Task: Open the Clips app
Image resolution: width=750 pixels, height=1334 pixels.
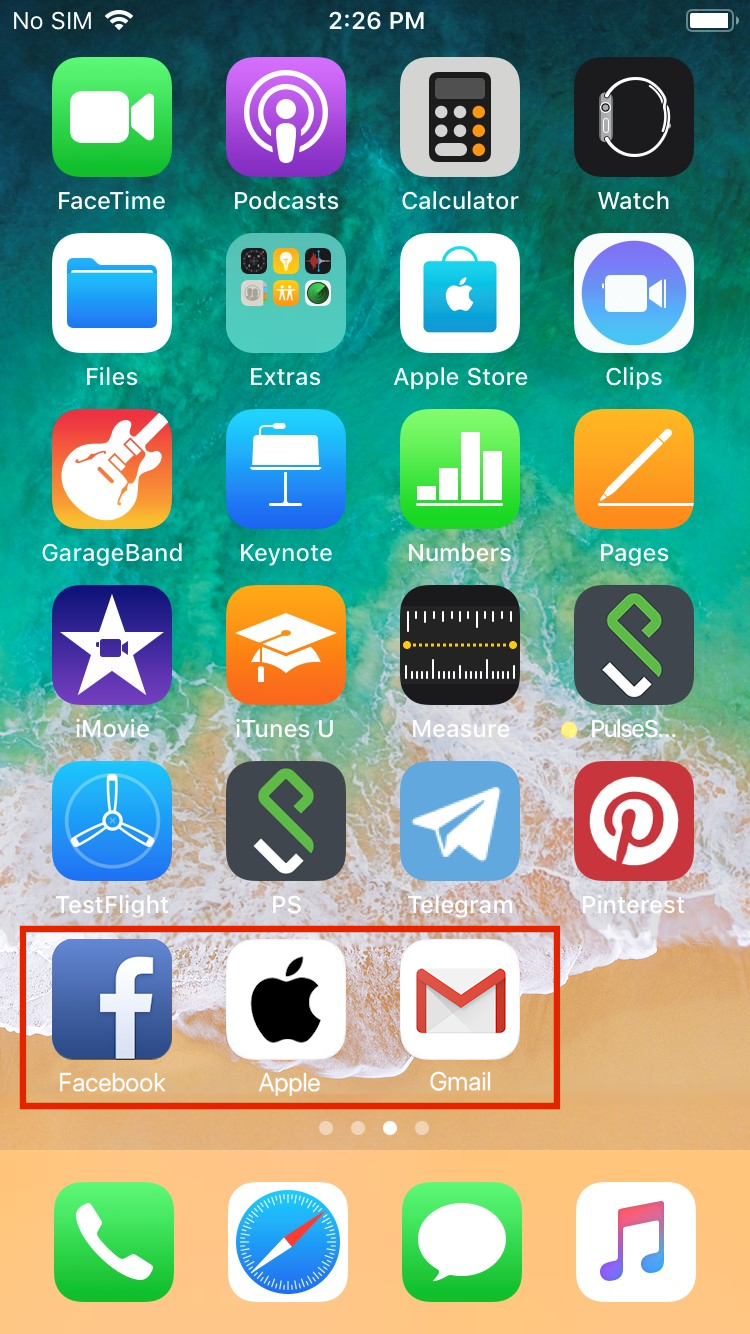Action: coord(634,293)
